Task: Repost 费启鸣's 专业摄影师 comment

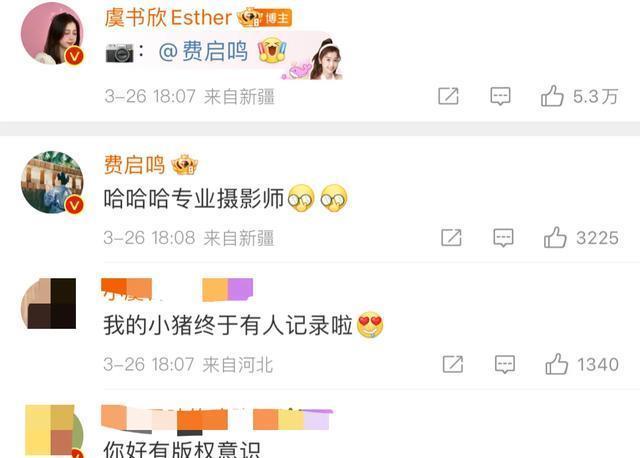Action: [452, 238]
